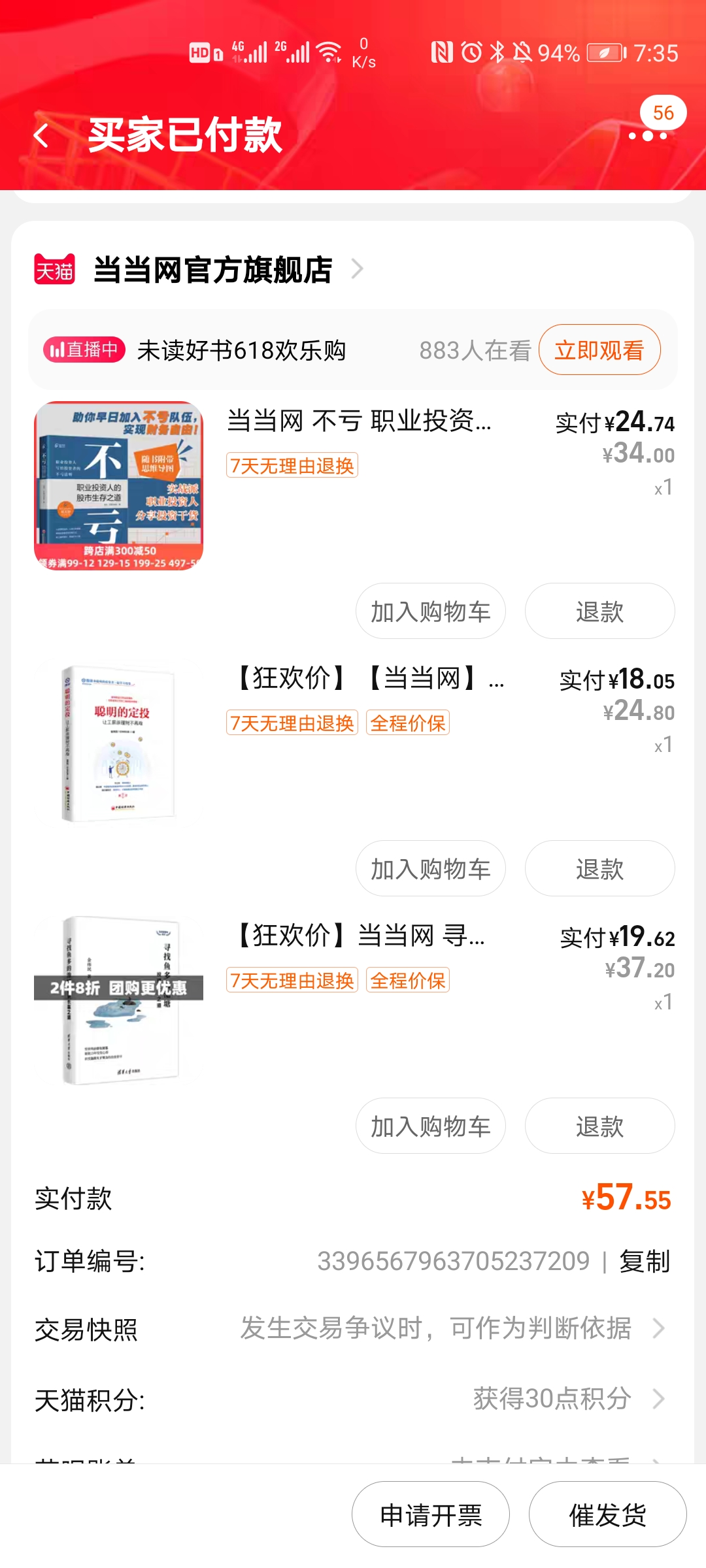Copy the order number with 复制
The height and width of the screenshot is (1568, 706).
(x=645, y=1261)
